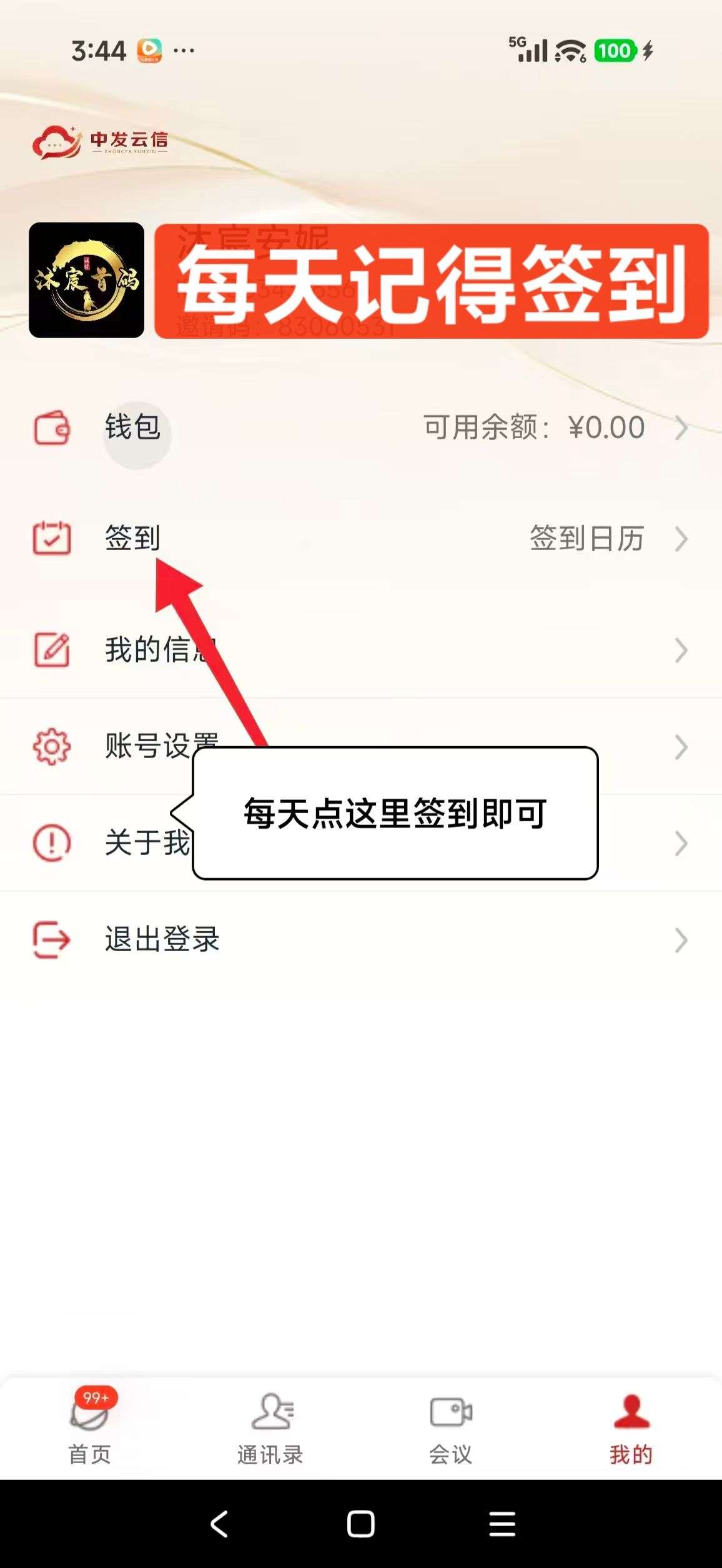Image resolution: width=722 pixels, height=1568 pixels.
Task: Open 我的信息 profile info
Action: (x=361, y=650)
